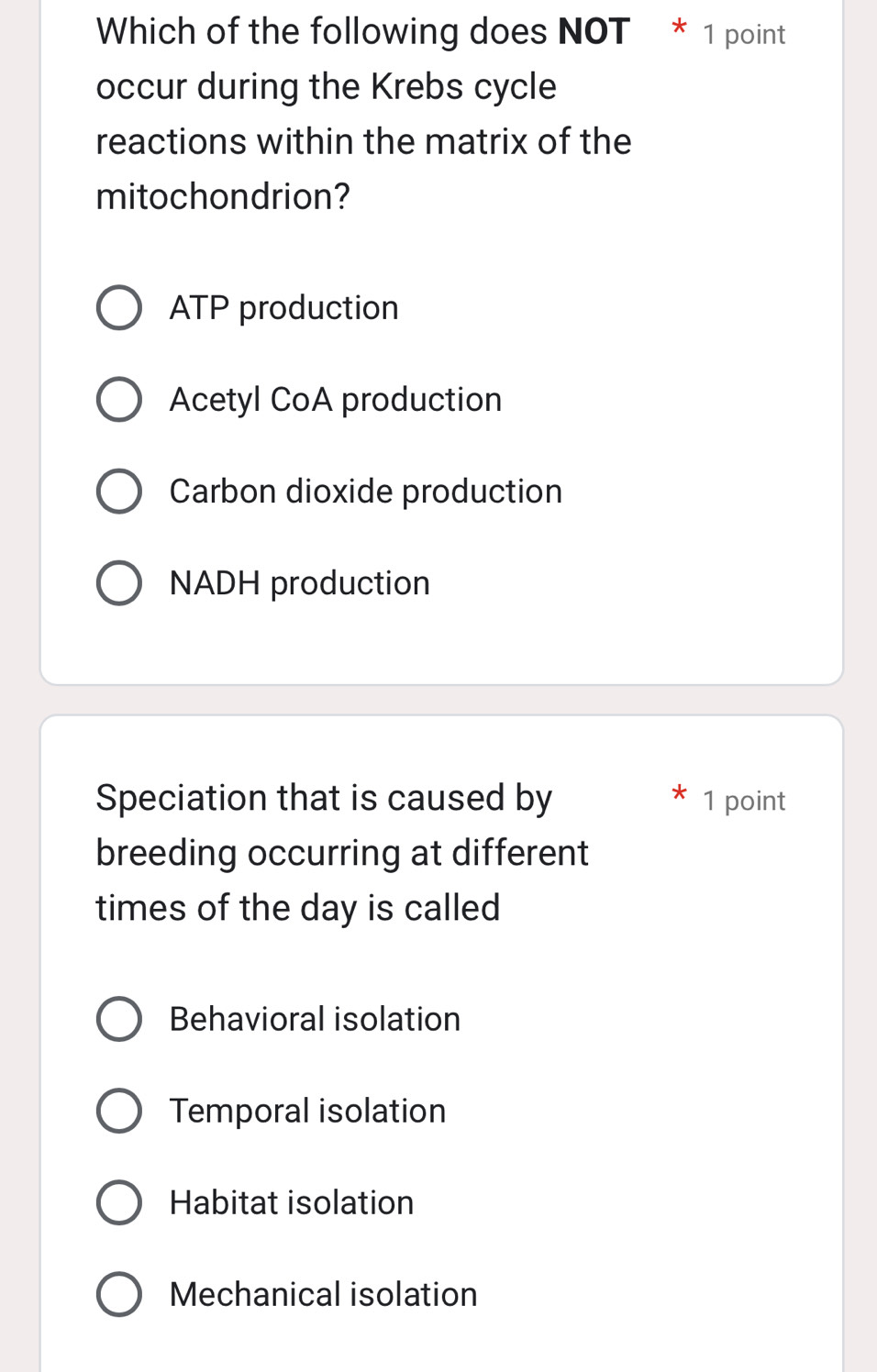
Task: Select Behavioral isolation as answer
Action: point(118,1018)
